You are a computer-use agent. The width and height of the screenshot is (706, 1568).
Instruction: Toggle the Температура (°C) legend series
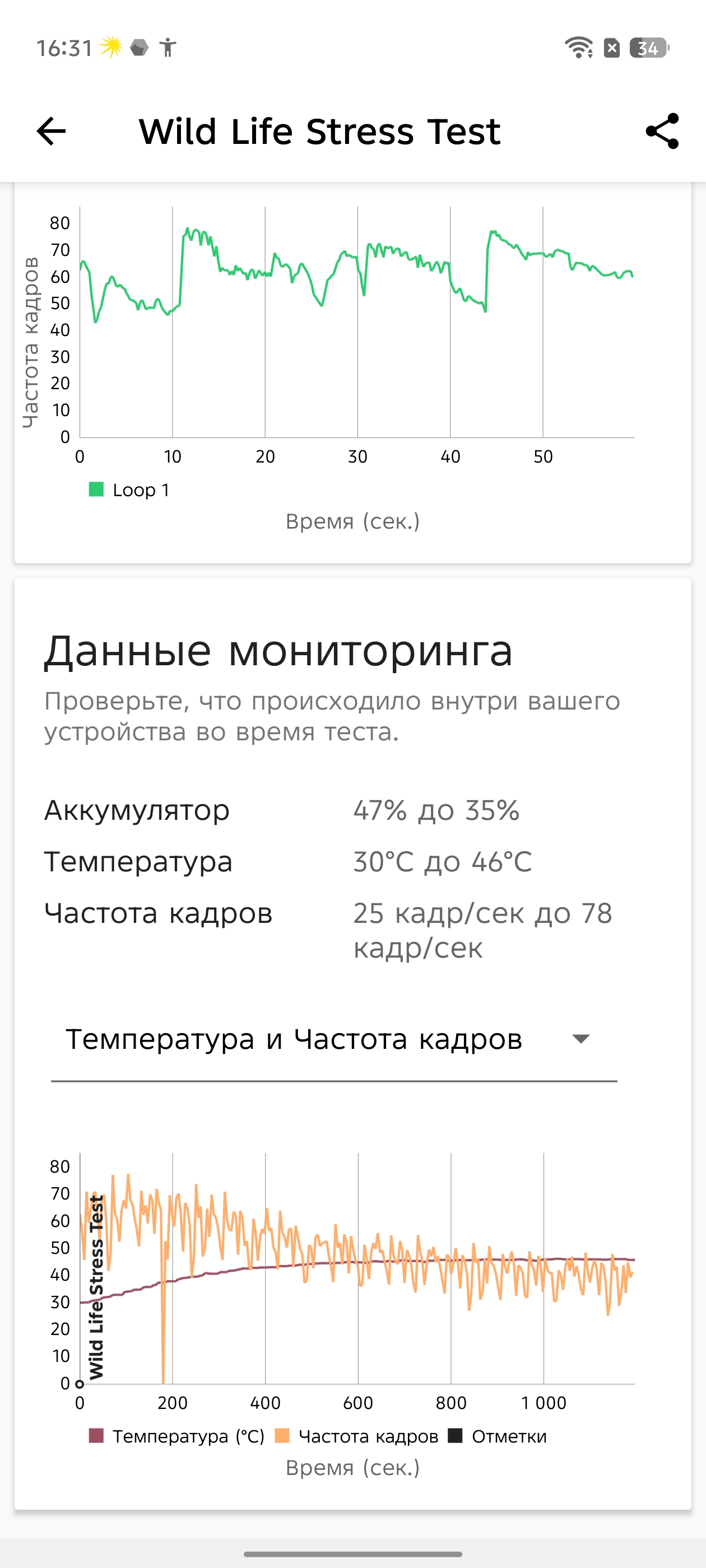pos(176,1436)
